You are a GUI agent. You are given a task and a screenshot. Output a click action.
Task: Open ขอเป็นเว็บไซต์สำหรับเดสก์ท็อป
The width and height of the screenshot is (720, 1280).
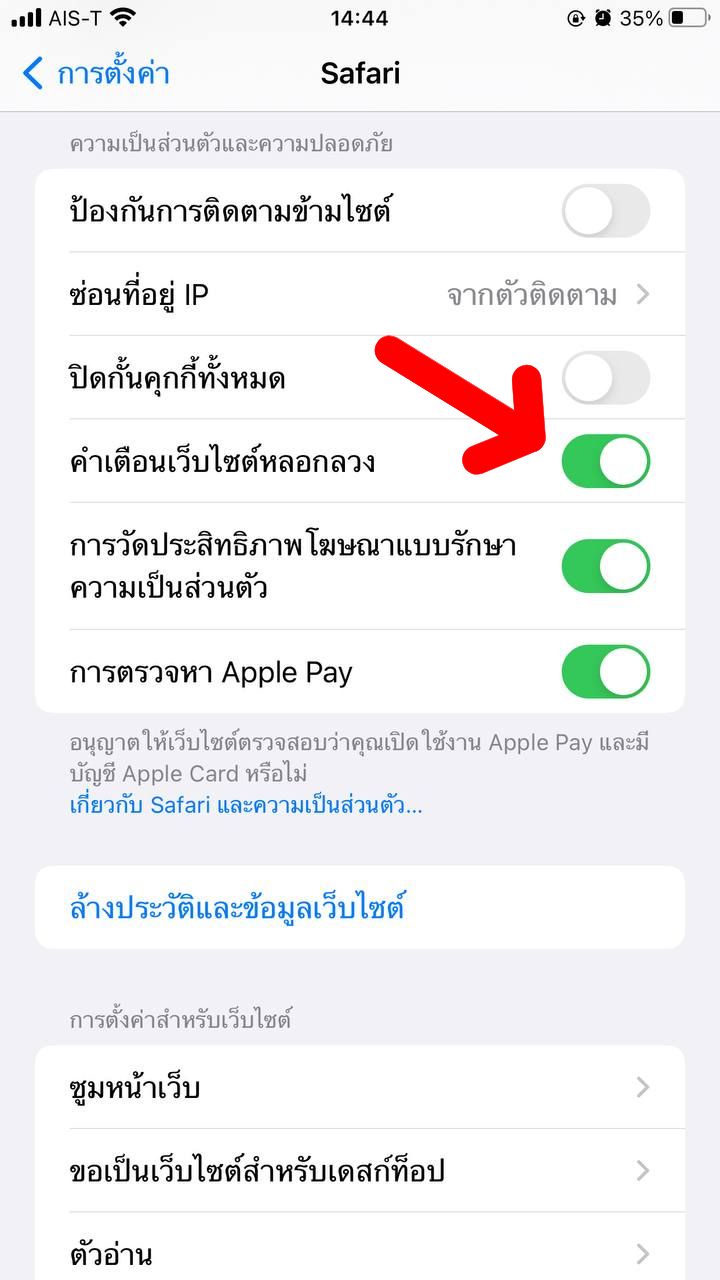coord(360,1170)
